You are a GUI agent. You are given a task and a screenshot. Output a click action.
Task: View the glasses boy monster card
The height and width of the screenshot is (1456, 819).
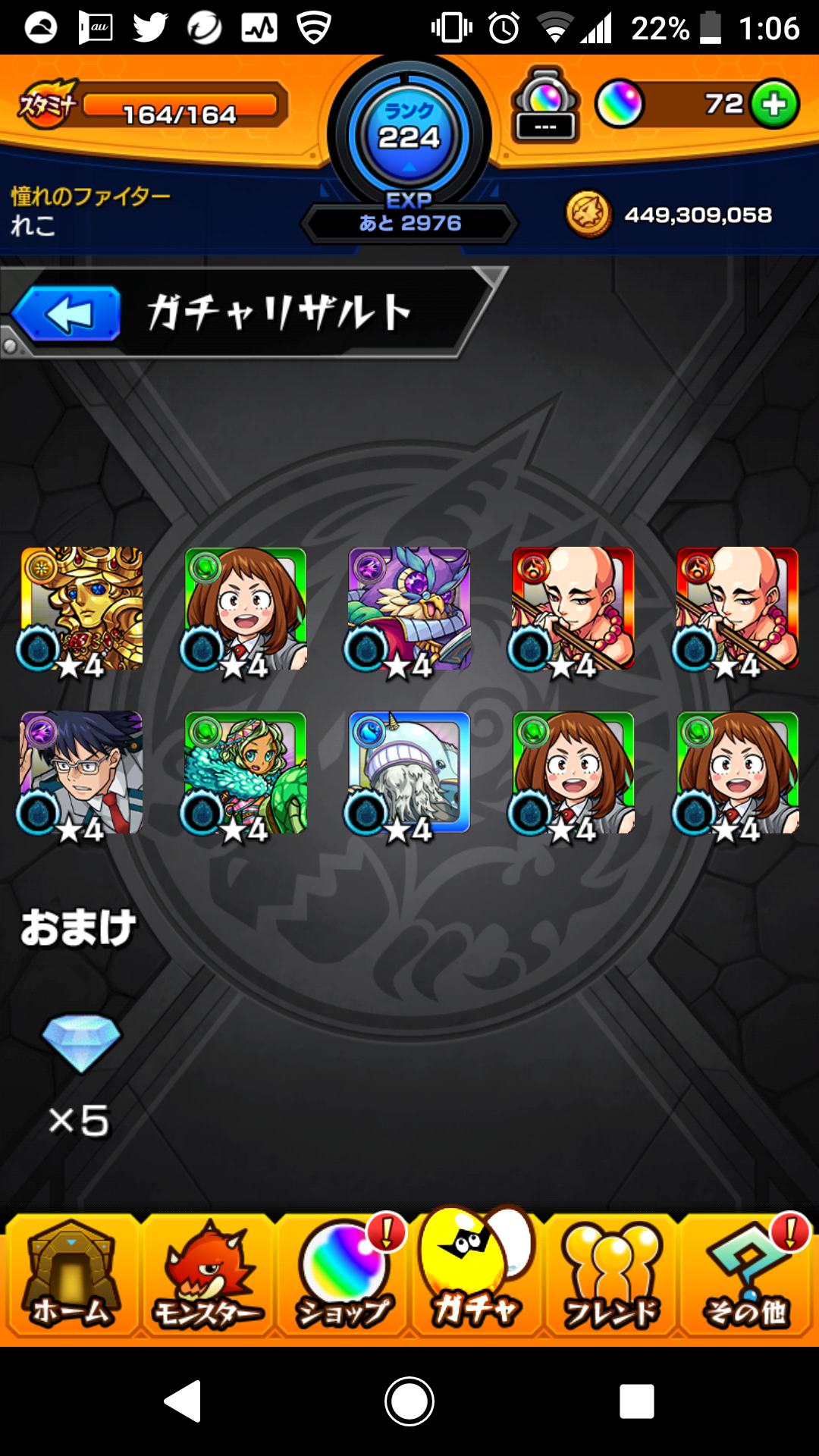tap(82, 773)
